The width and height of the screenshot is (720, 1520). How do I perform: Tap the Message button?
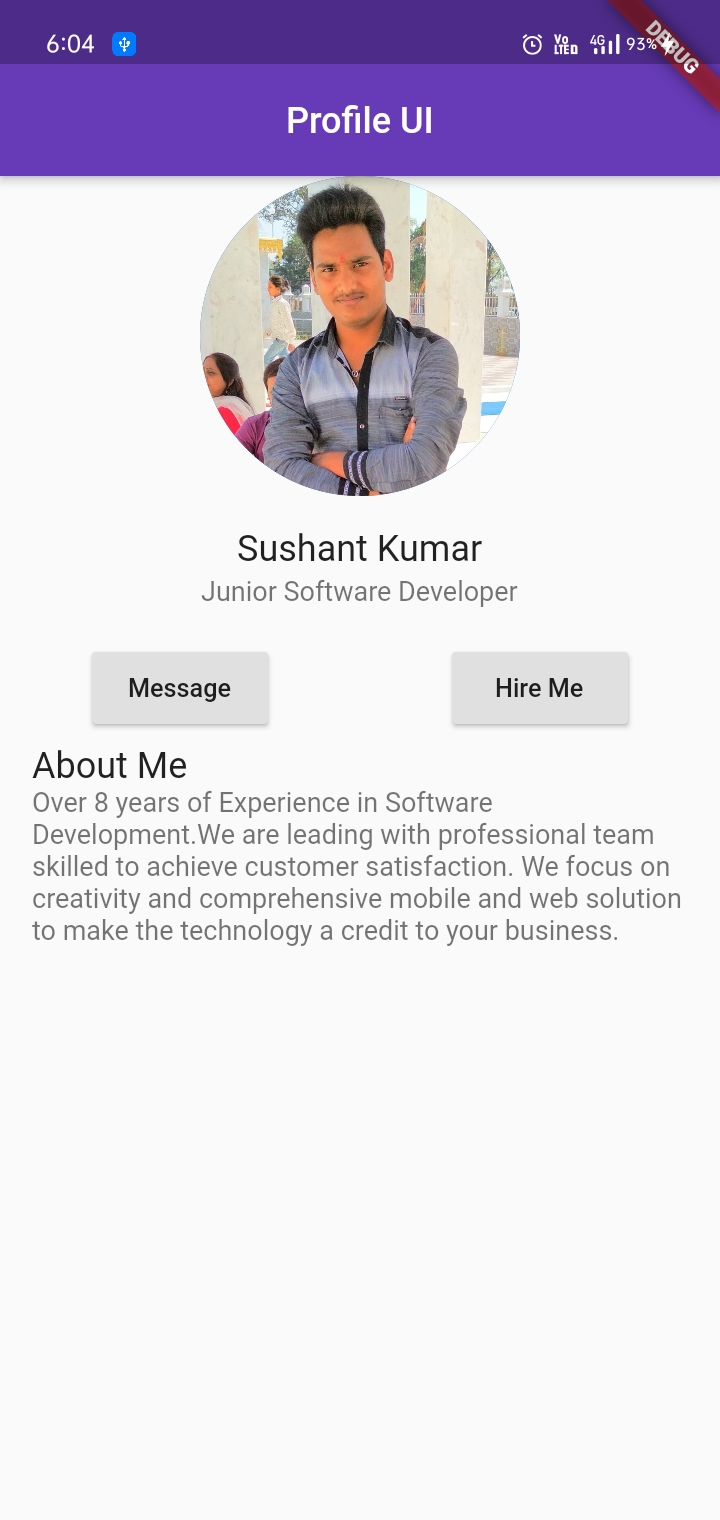[x=180, y=688]
